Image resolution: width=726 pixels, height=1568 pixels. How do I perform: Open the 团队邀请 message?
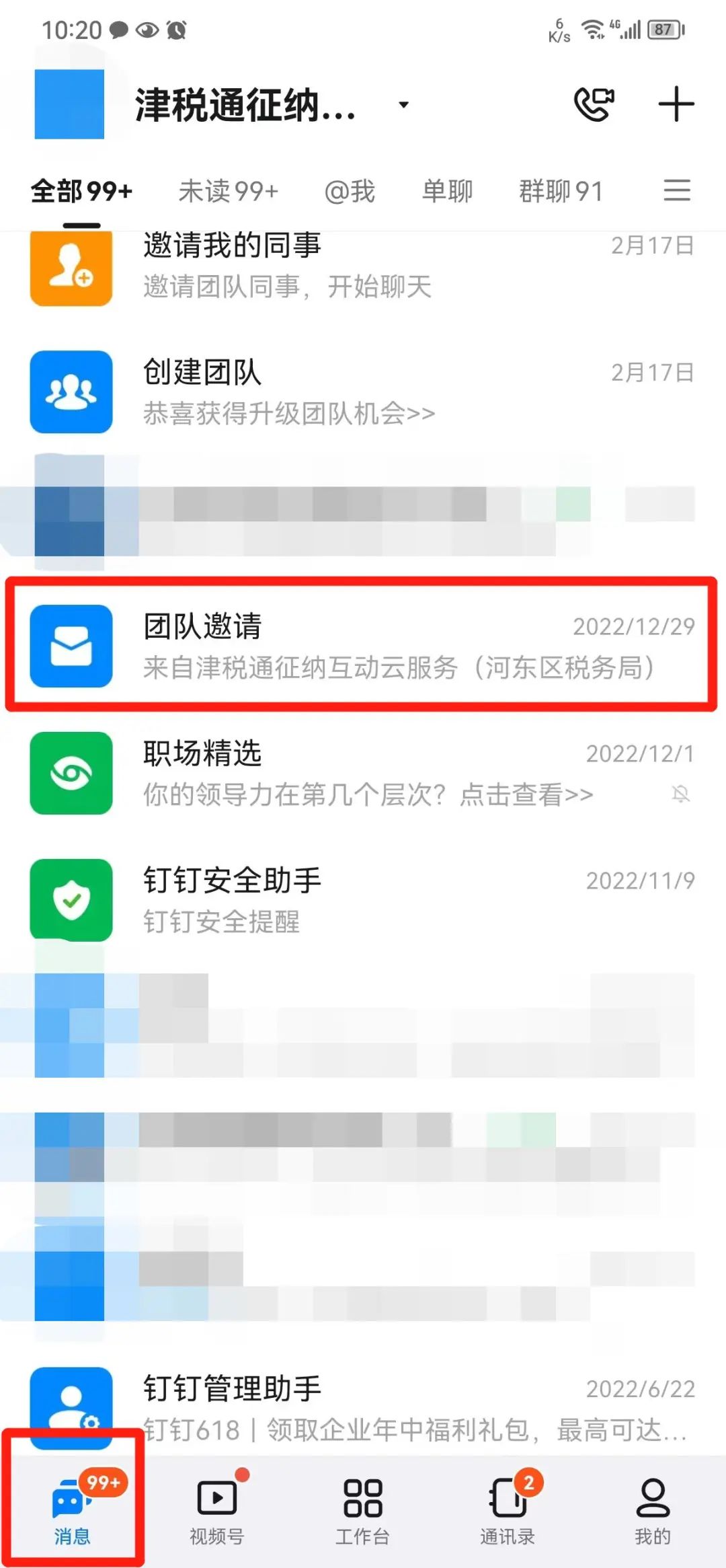coord(363,646)
